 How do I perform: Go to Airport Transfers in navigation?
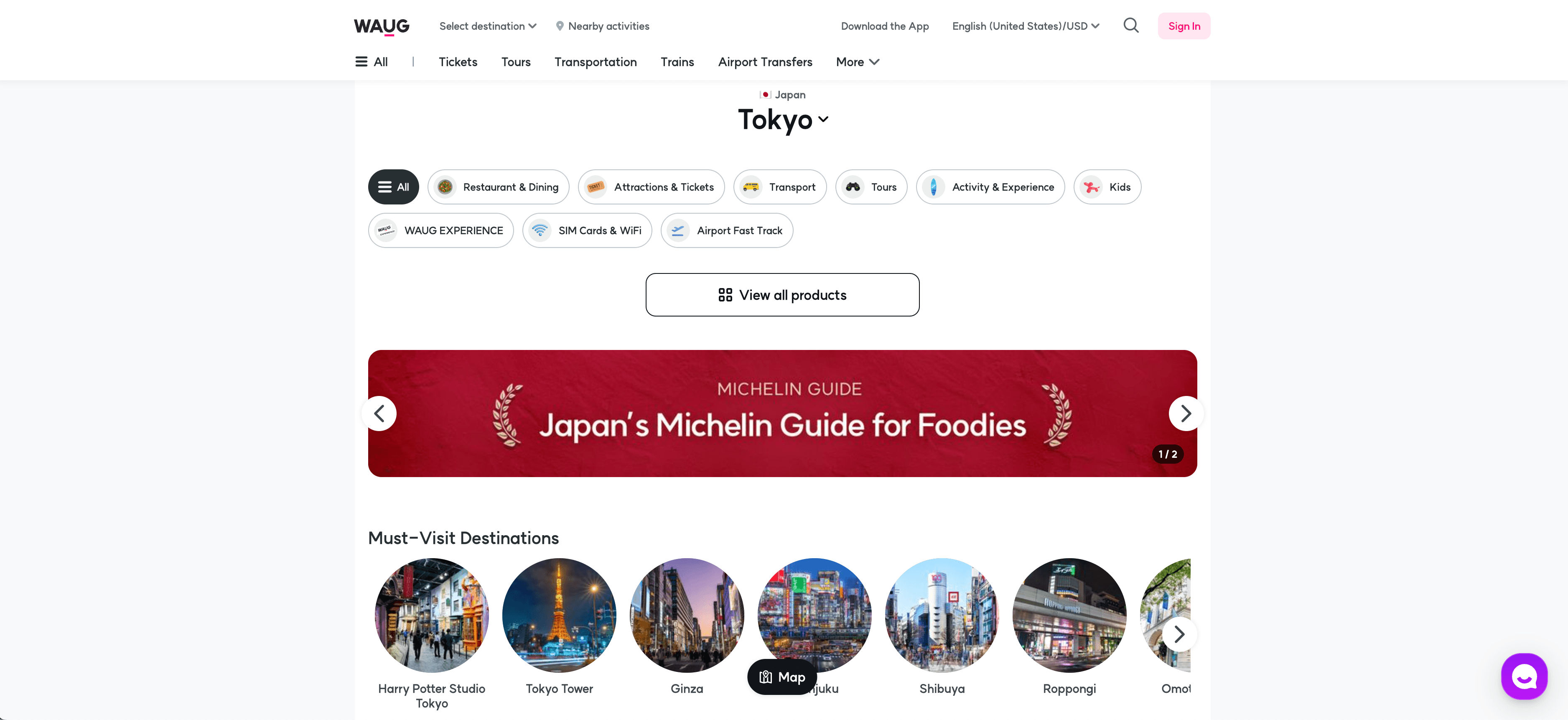(x=764, y=62)
